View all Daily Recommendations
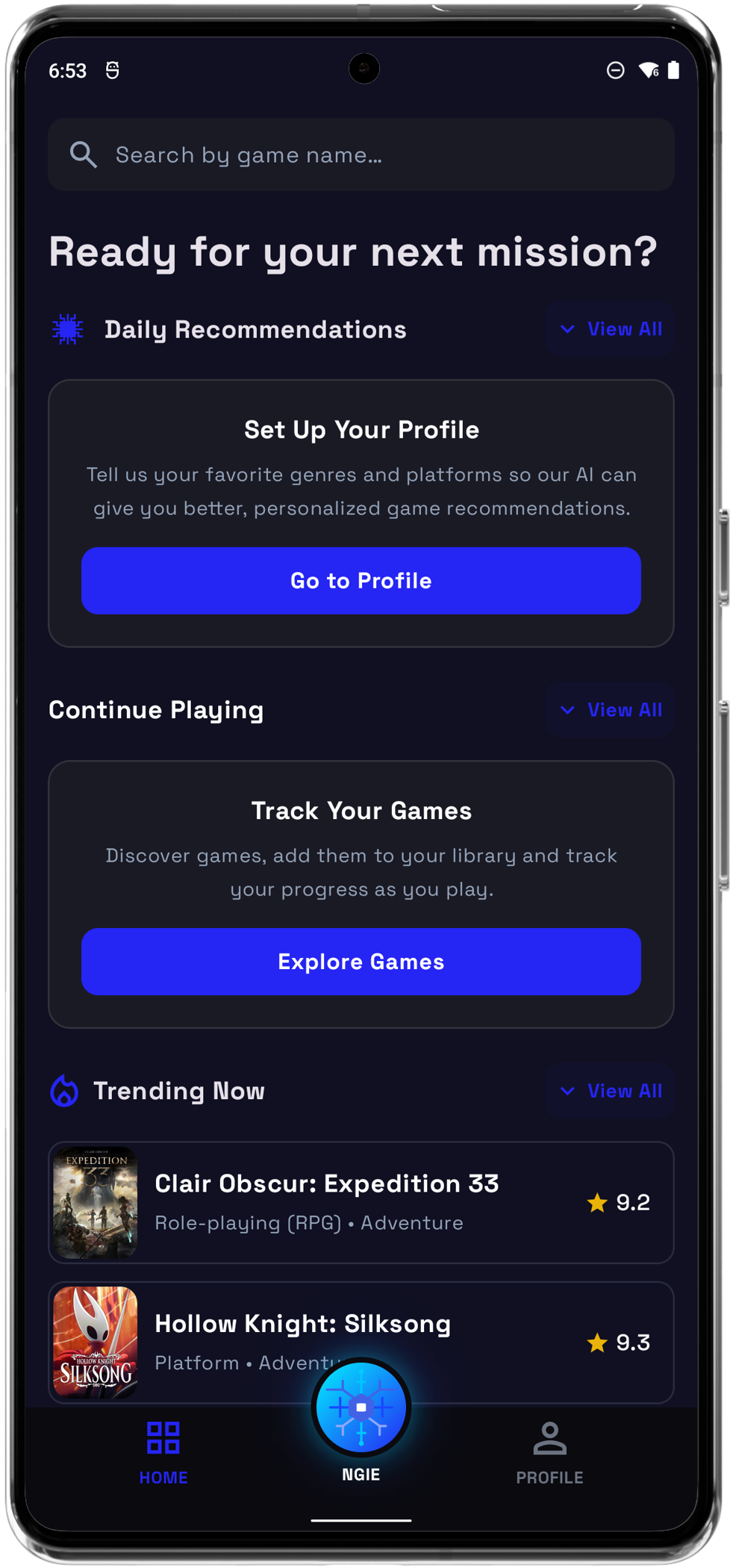This screenshot has width=730, height=1568. click(x=611, y=329)
